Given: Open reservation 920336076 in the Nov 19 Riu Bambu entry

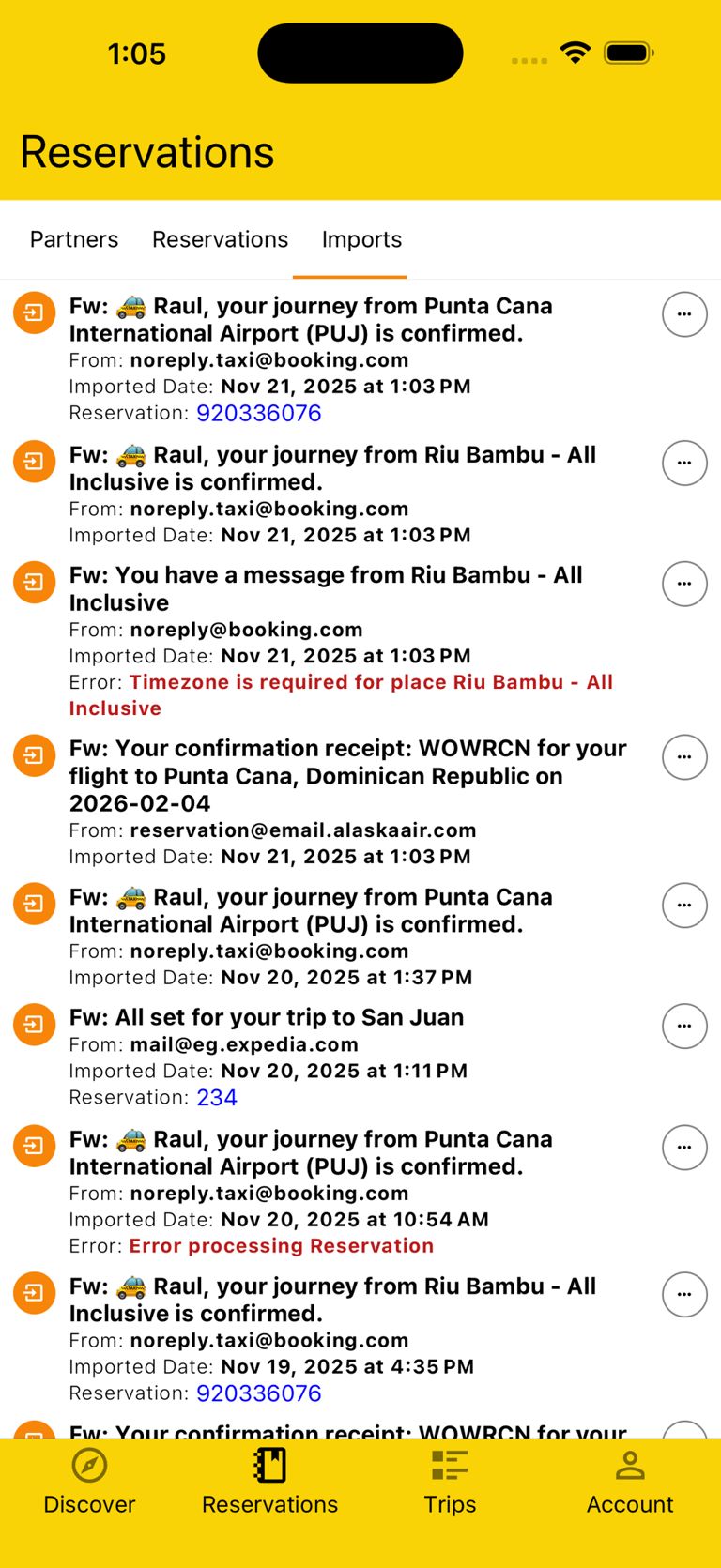Looking at the screenshot, I should [259, 1393].
